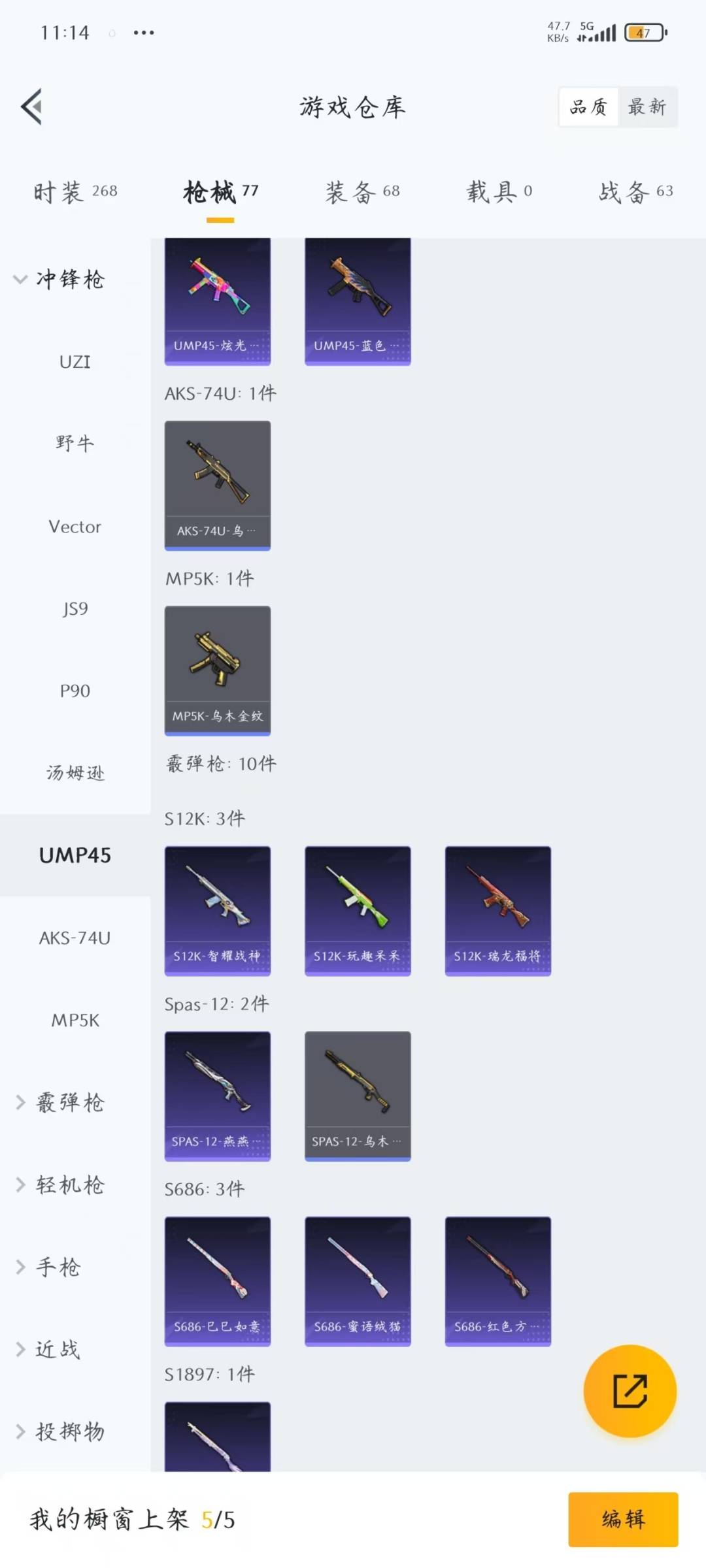Tap the back arrow icon

click(x=31, y=106)
